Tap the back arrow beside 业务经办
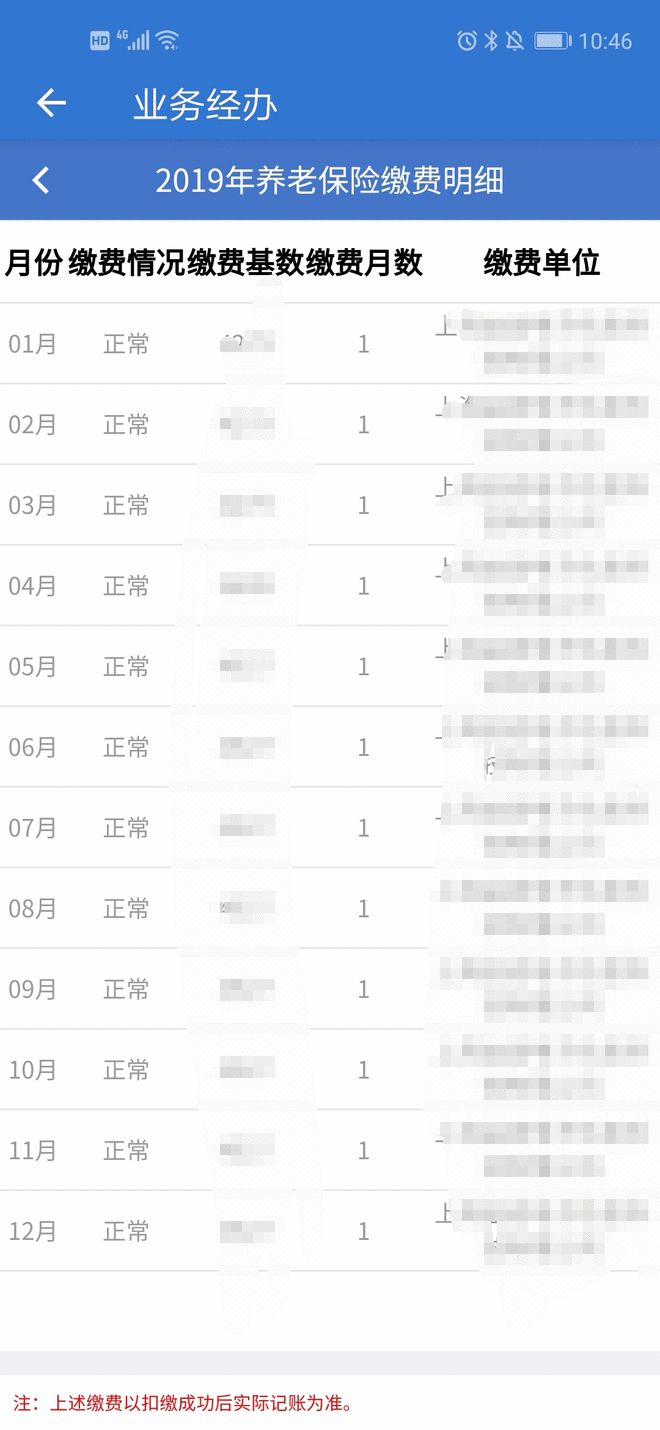The width and height of the screenshot is (660, 1430). click(51, 103)
